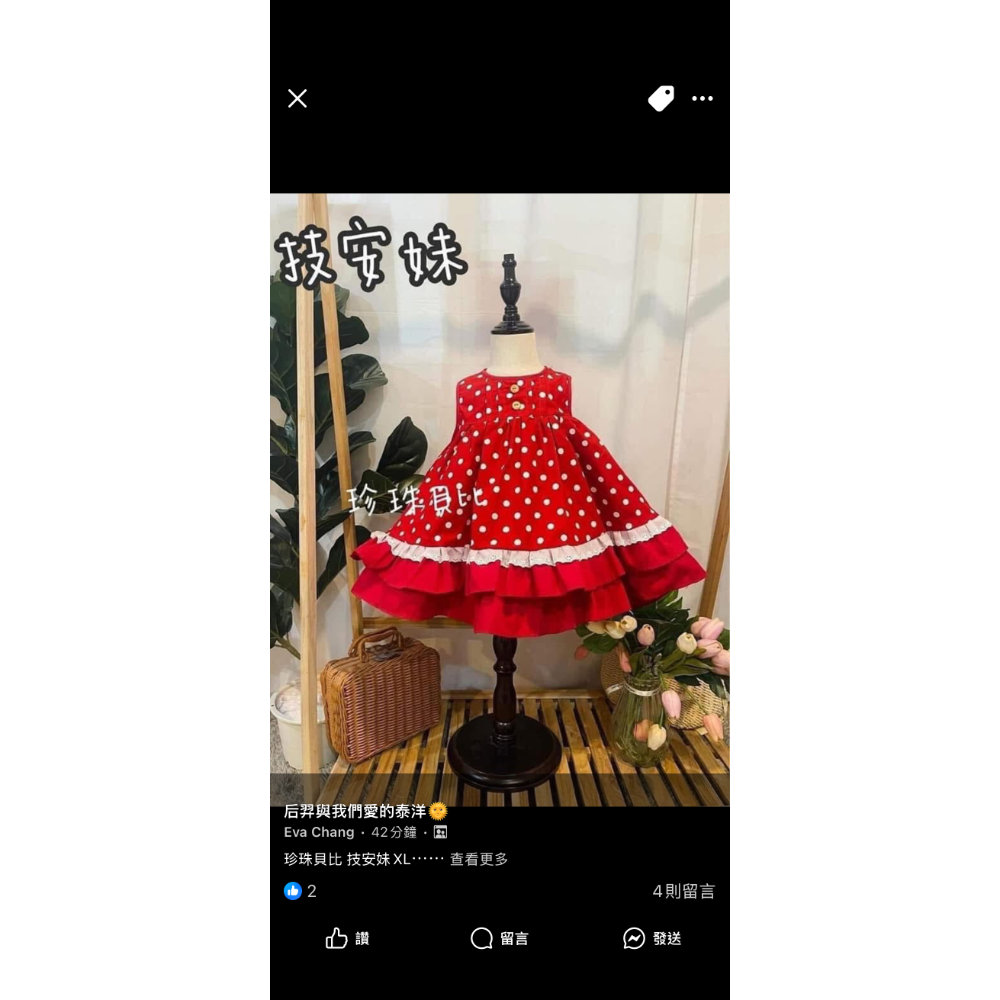Screen dimensions: 1000x1000
Task: View the 4則留言 comments
Action: (684, 891)
